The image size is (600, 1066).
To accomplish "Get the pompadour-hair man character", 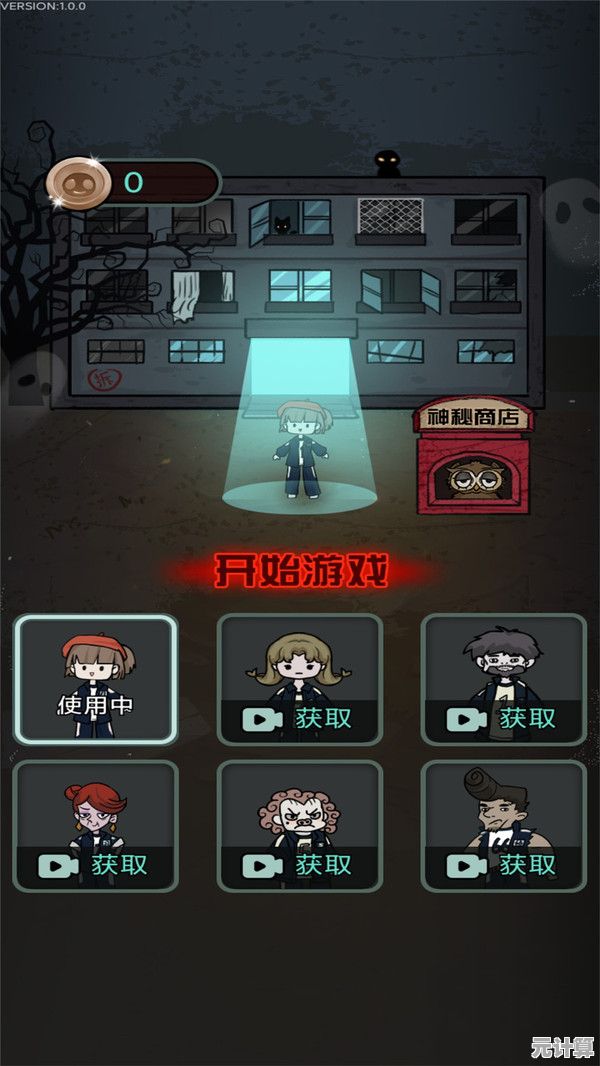I will (504, 864).
